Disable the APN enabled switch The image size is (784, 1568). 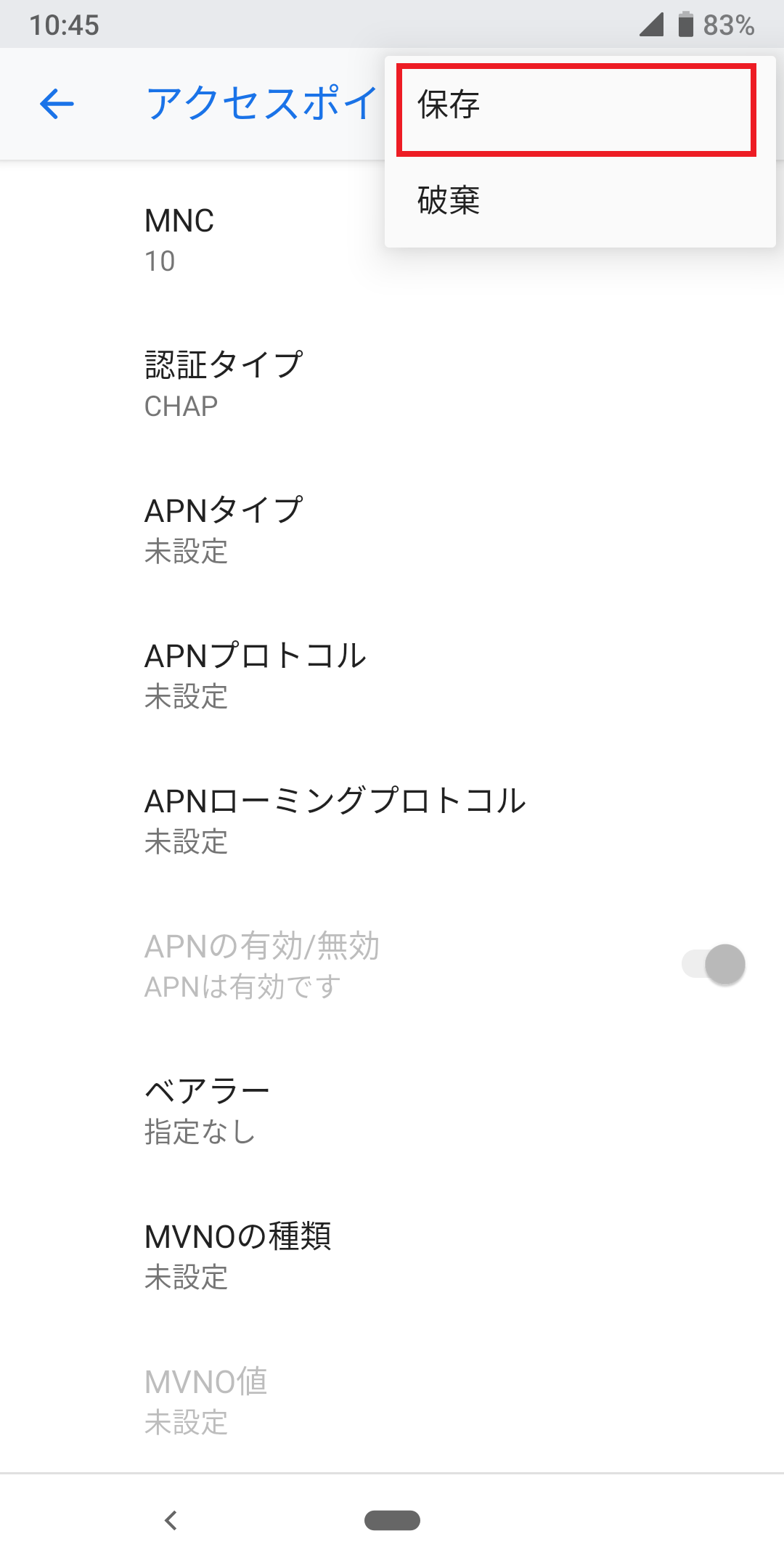coord(712,964)
